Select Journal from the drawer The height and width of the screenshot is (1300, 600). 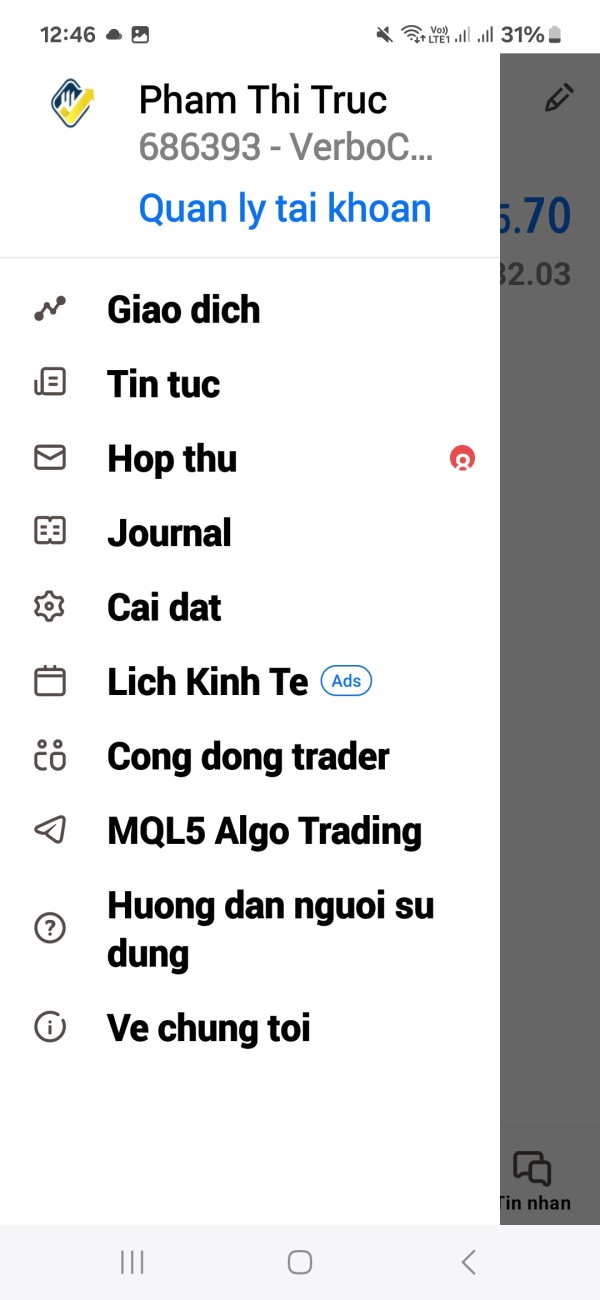pos(250,533)
